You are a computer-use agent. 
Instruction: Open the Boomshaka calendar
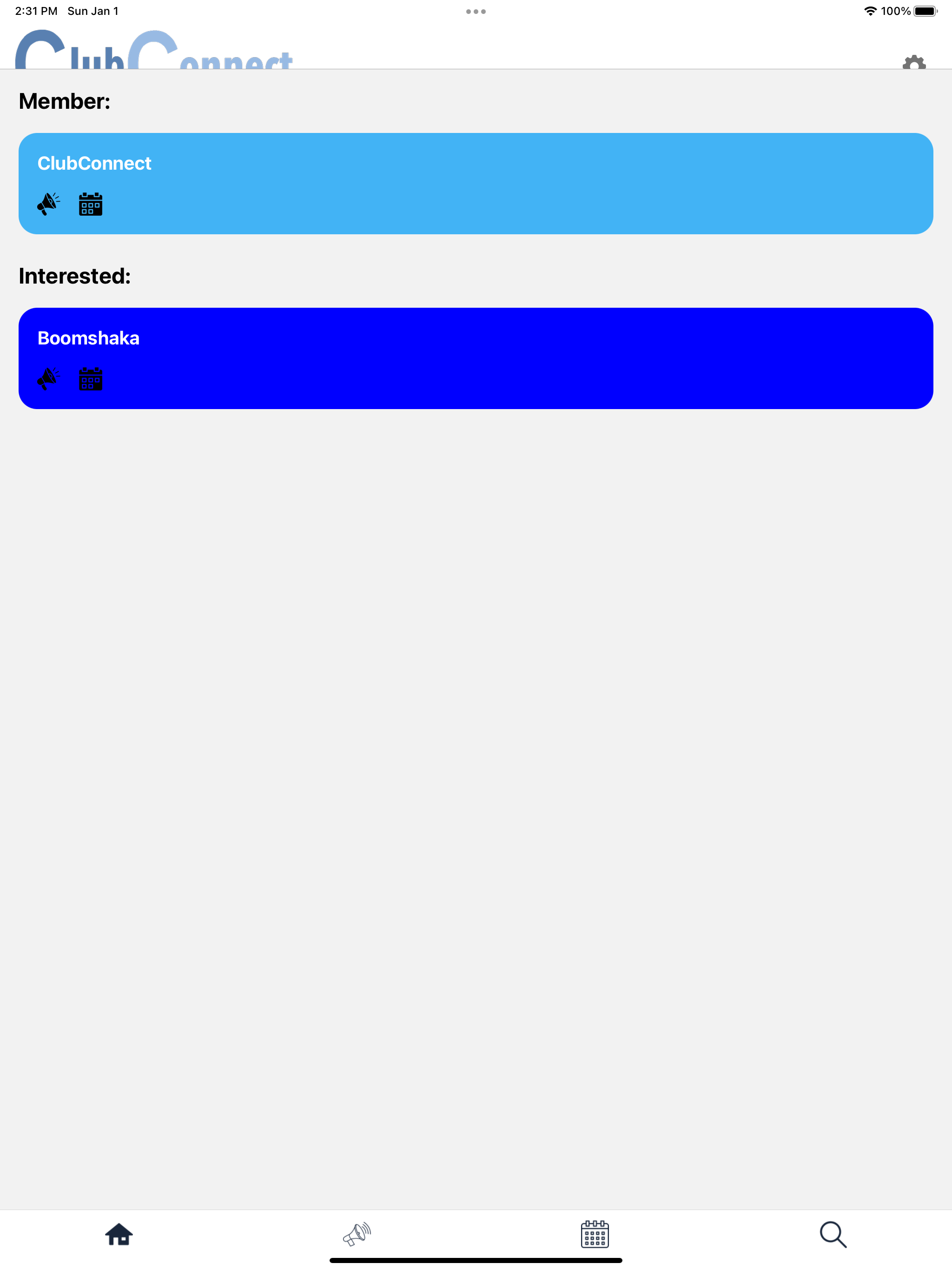pos(90,379)
